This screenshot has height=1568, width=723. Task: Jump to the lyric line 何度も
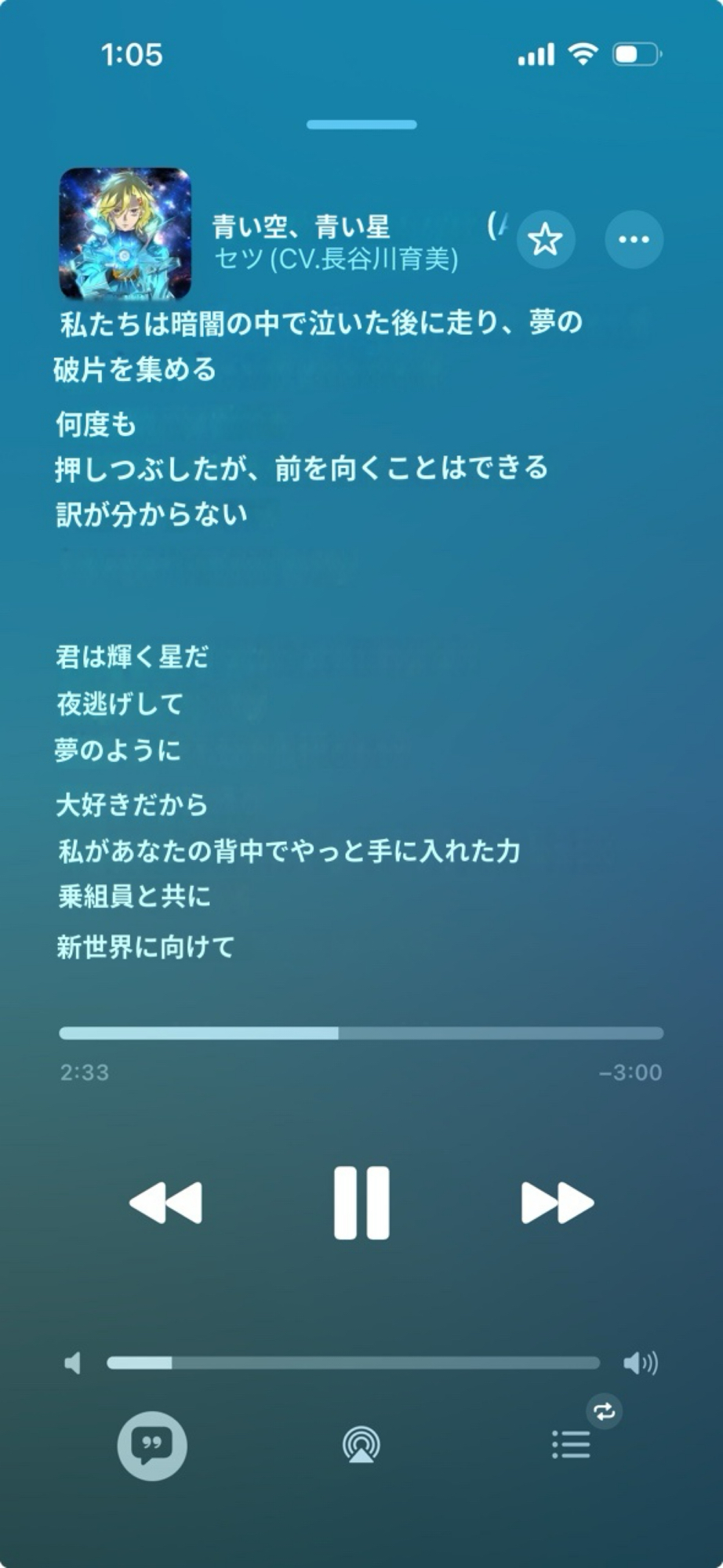(96, 424)
